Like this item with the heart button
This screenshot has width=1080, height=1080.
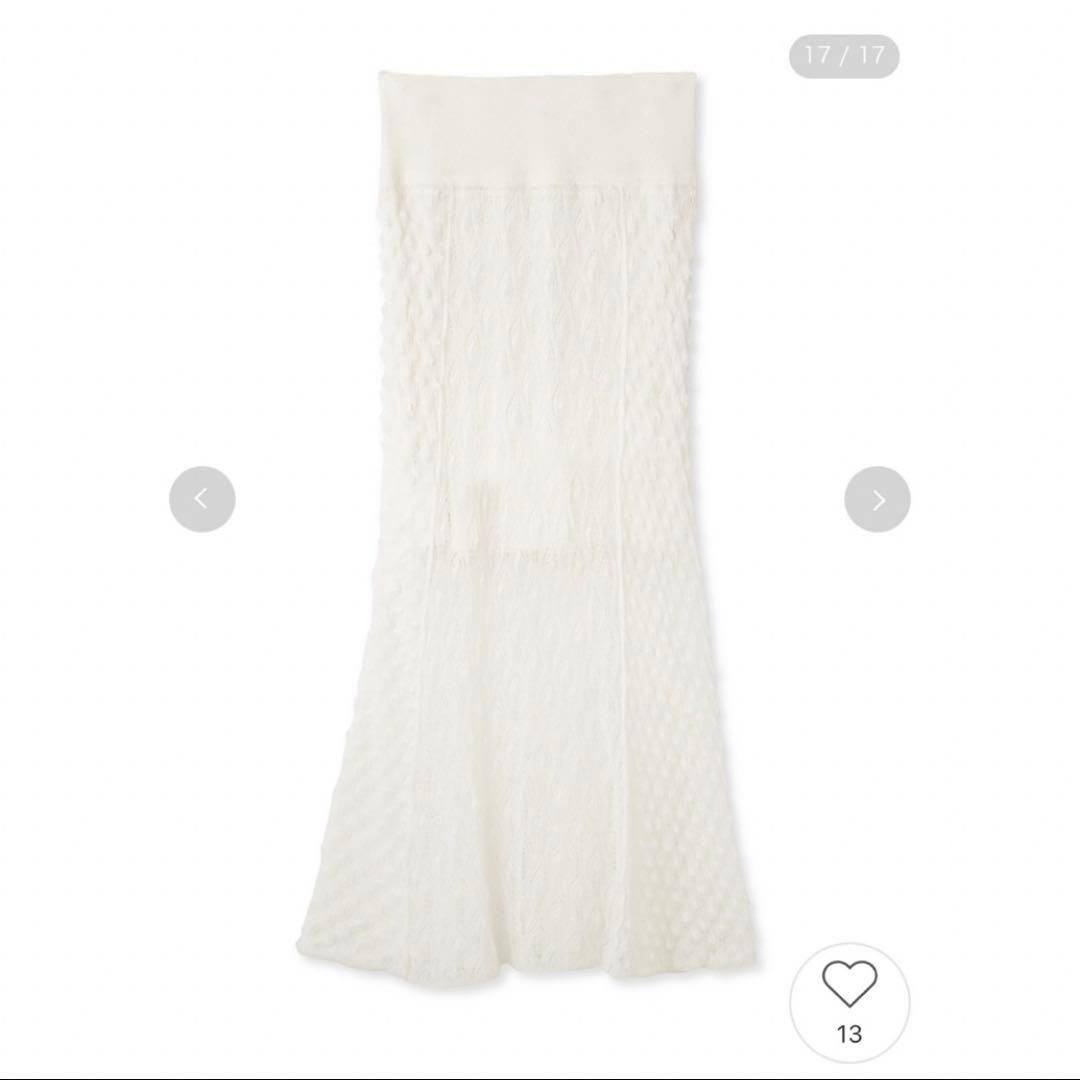(849, 1003)
